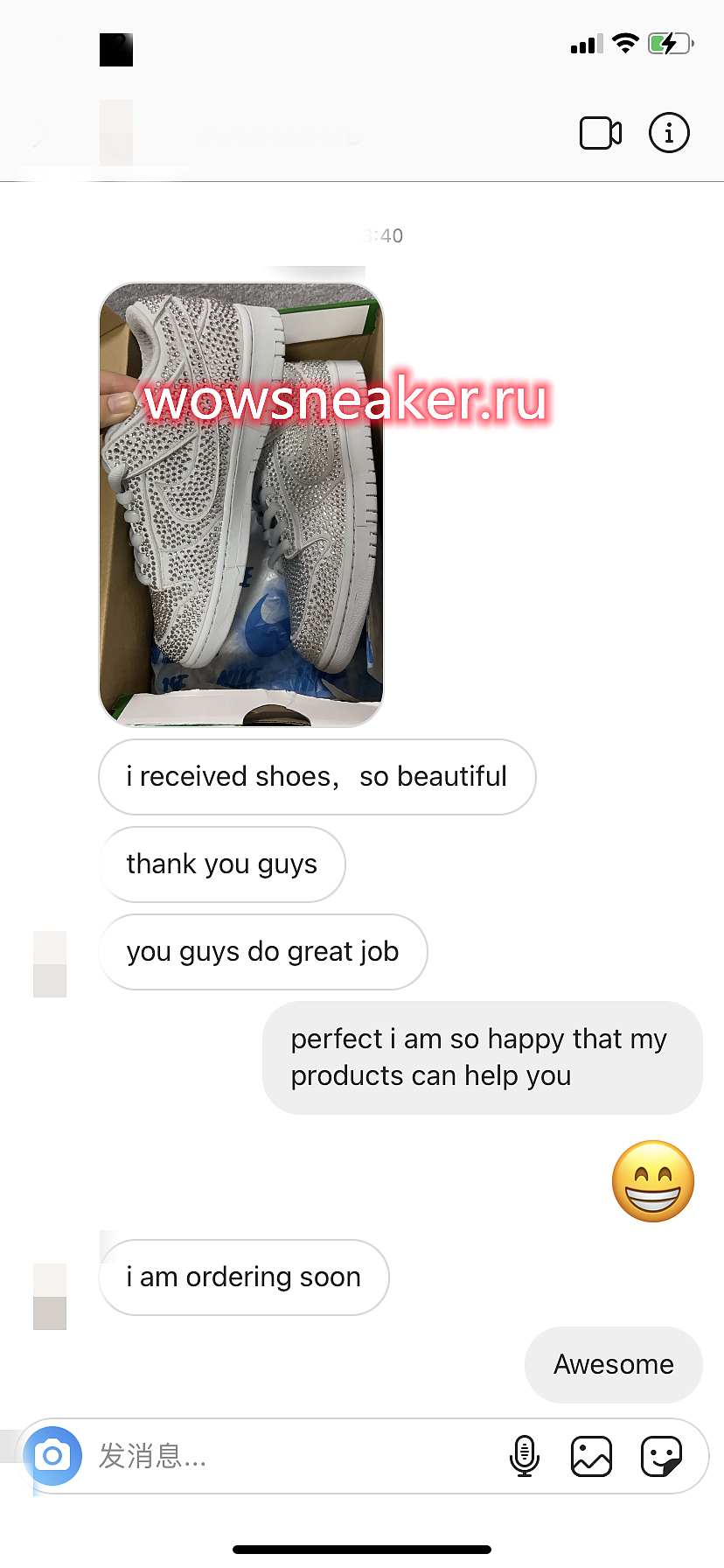Screen dimensions: 724x1568
Task: Open the camera from the message bar
Action: [x=52, y=1456]
